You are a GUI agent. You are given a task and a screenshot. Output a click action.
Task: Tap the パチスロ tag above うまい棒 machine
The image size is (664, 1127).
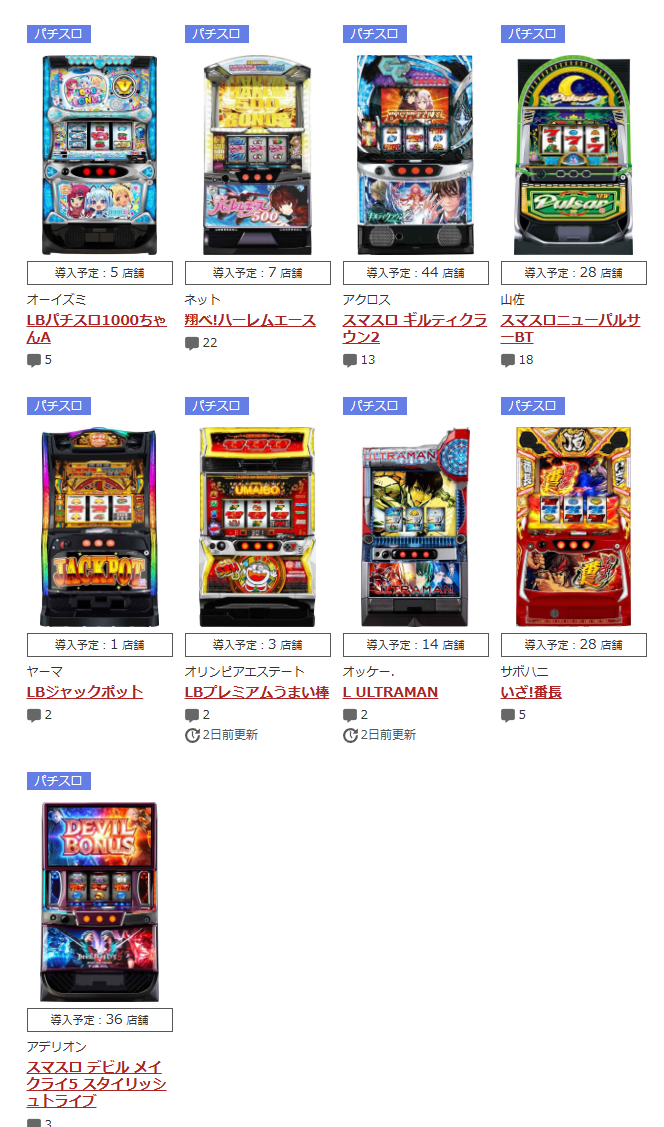tap(216, 406)
